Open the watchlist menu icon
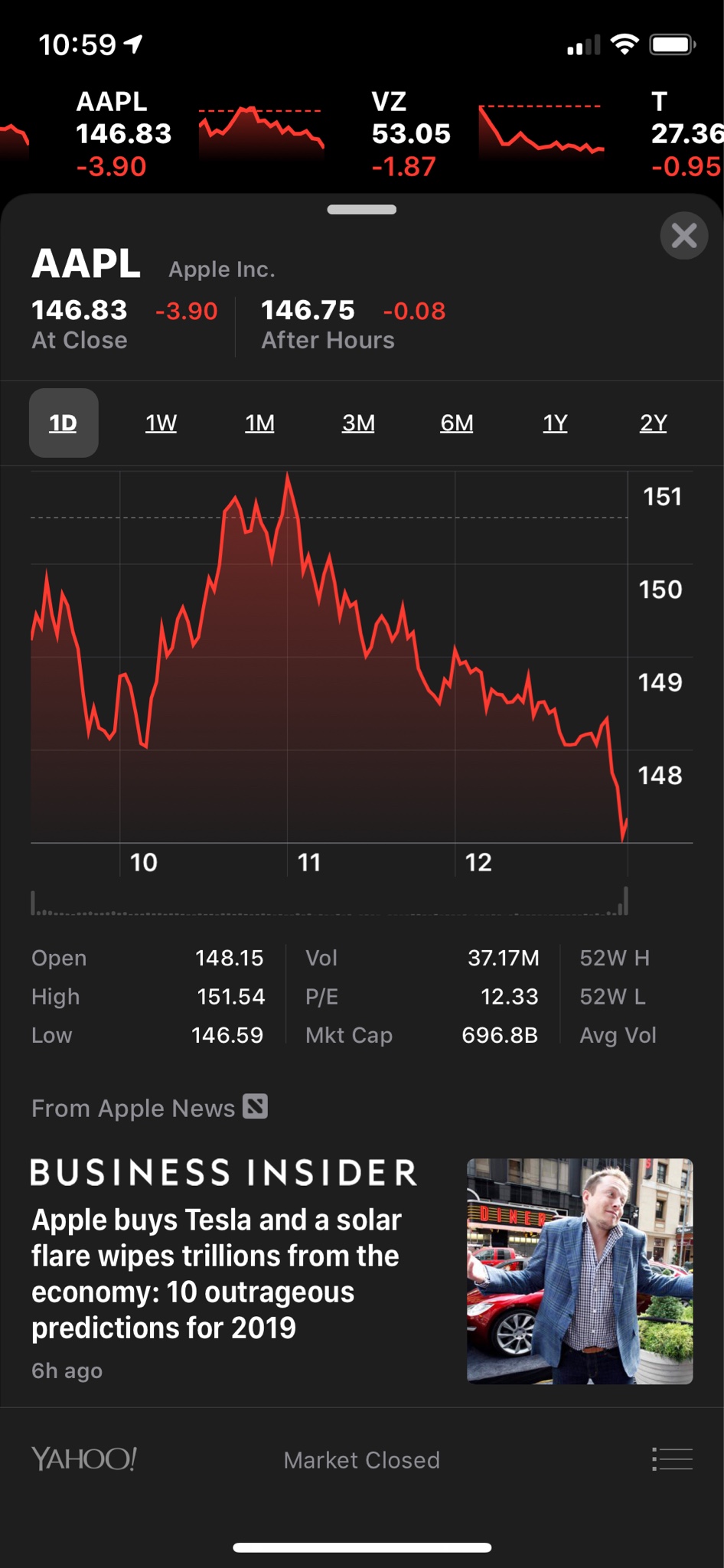 tap(672, 1459)
